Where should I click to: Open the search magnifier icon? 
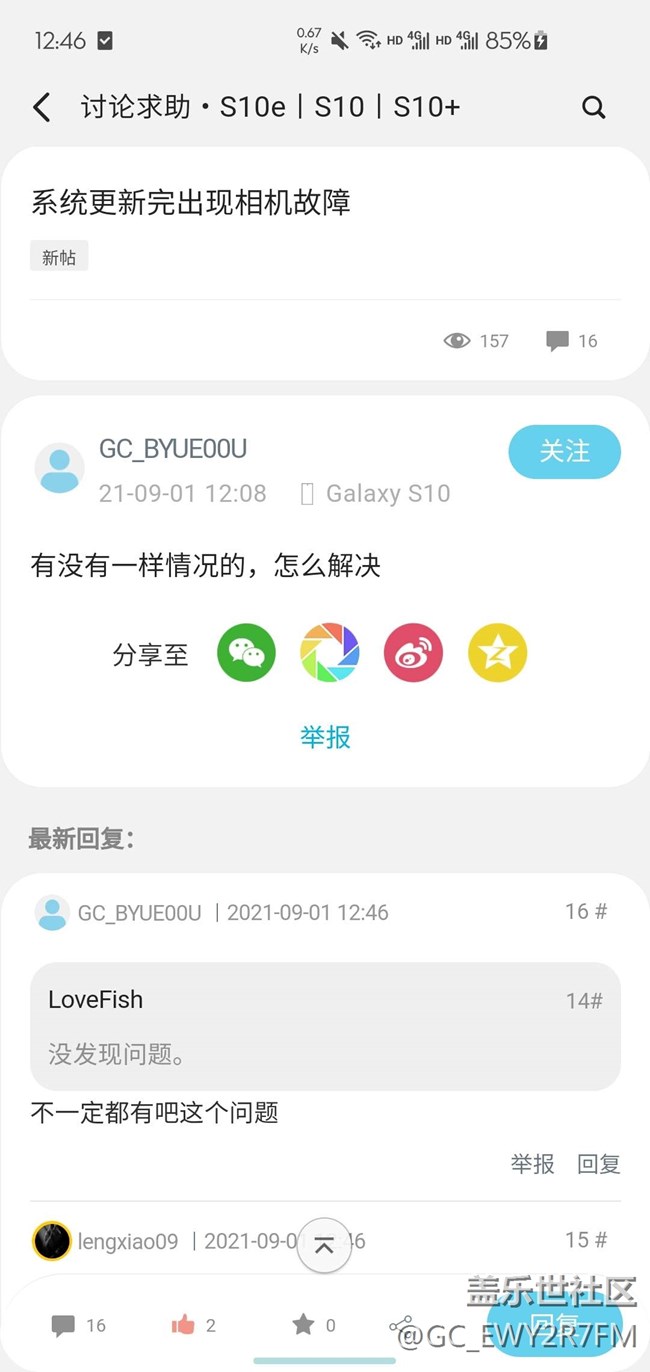coord(593,107)
